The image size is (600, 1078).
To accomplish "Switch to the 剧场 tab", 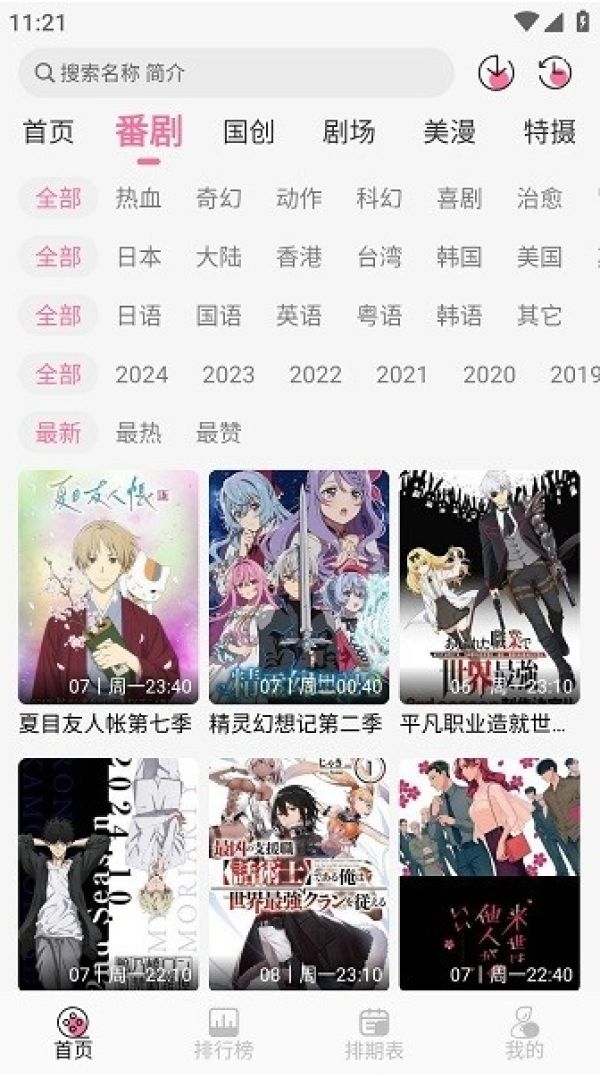I will coord(349,132).
